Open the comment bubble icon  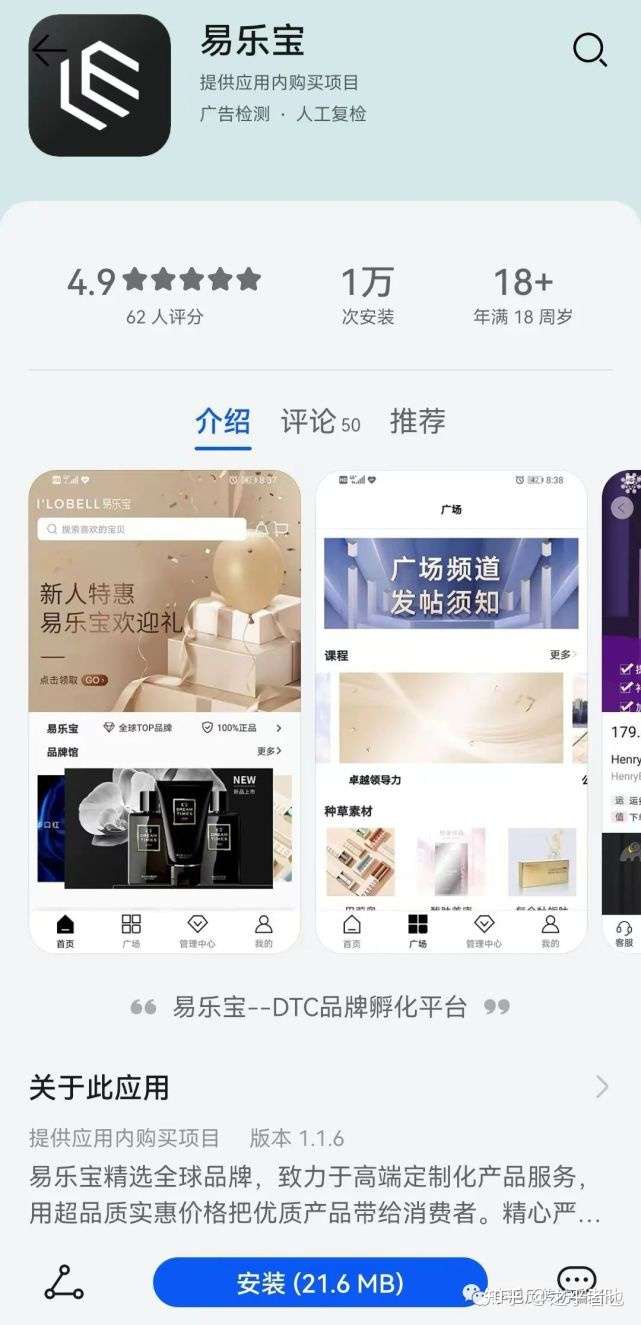pos(576,1280)
